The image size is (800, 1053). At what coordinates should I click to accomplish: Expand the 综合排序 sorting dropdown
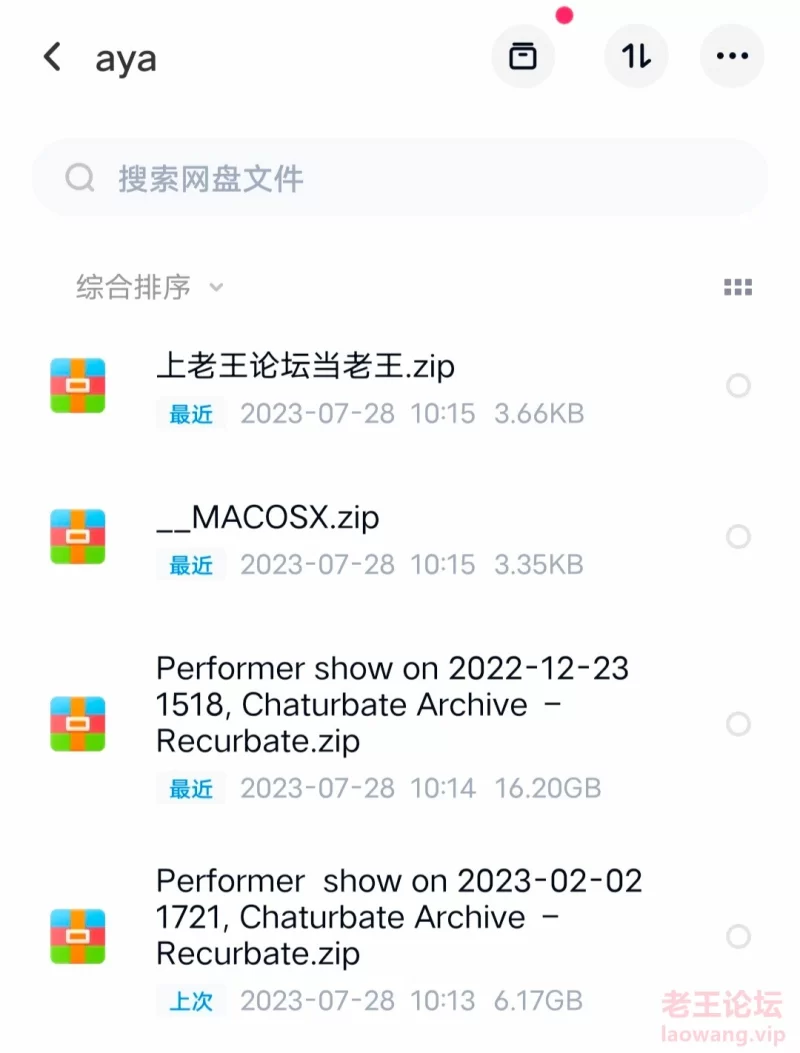[x=150, y=288]
